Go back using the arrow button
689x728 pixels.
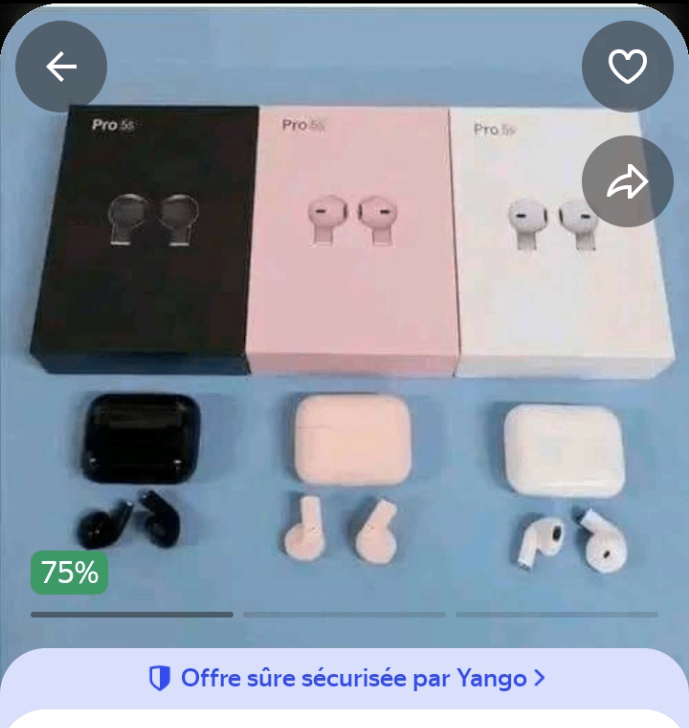point(61,66)
